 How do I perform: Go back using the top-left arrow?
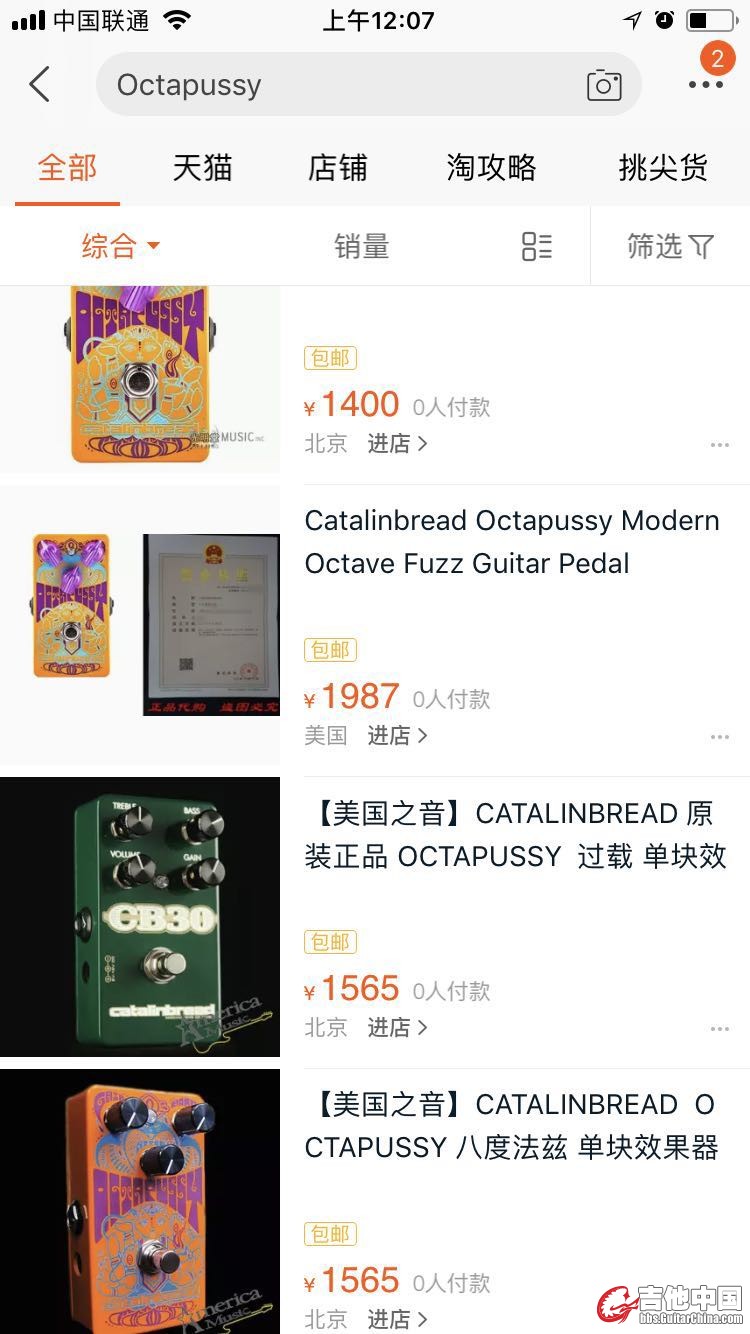pyautogui.click(x=40, y=85)
